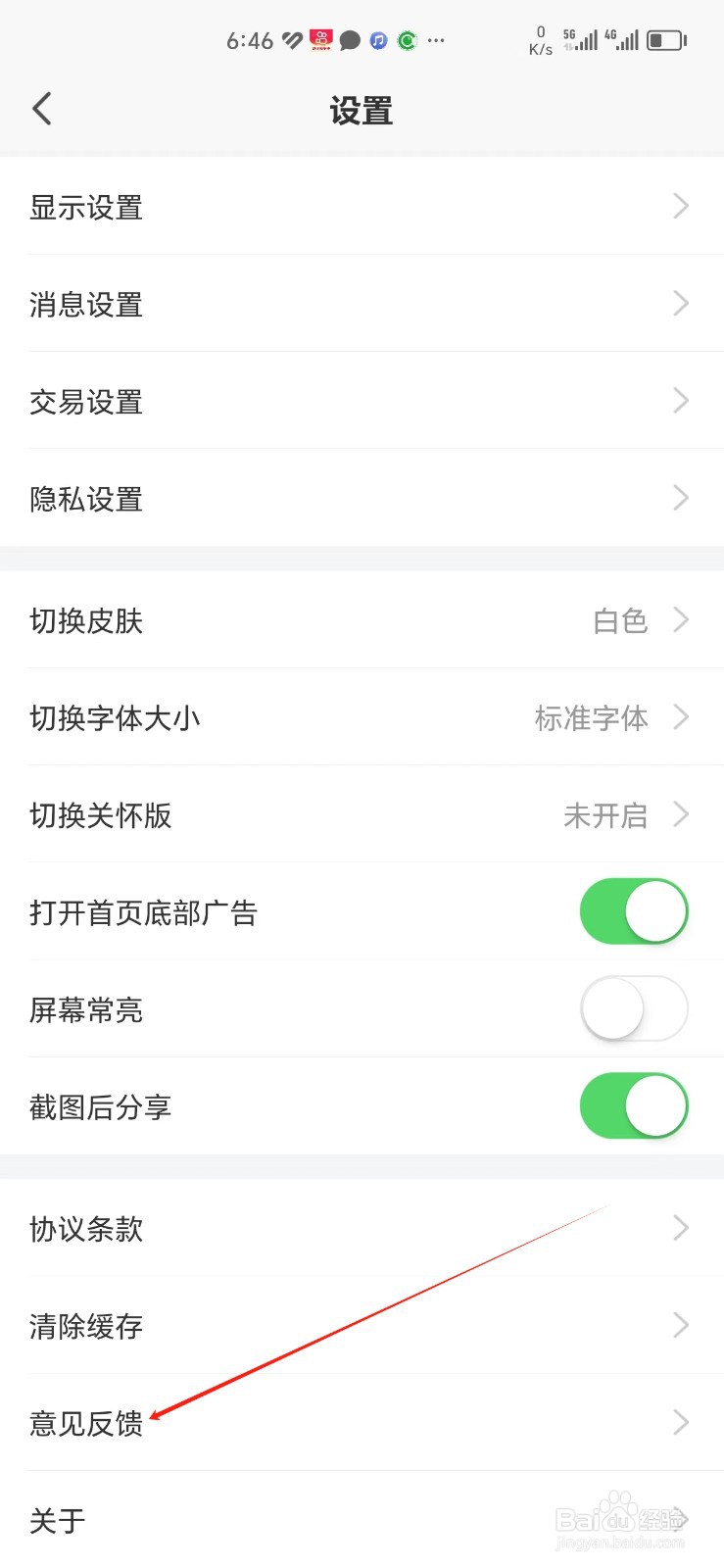
Task: Turn off 截图后分享 screenshot sharing
Action: [x=634, y=1105]
